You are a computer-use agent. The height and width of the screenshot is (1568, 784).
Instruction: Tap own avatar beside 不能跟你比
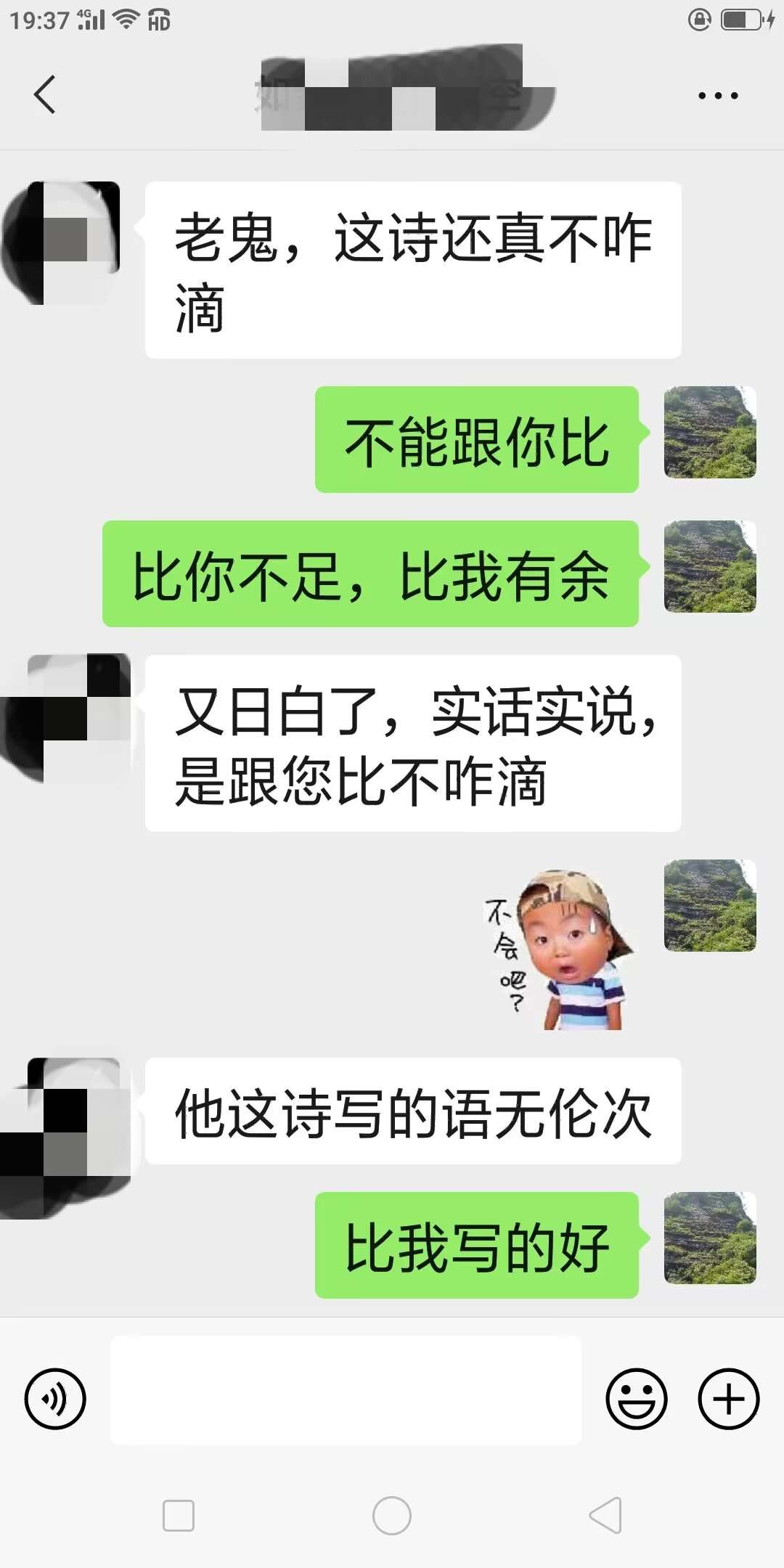pyautogui.click(x=709, y=432)
